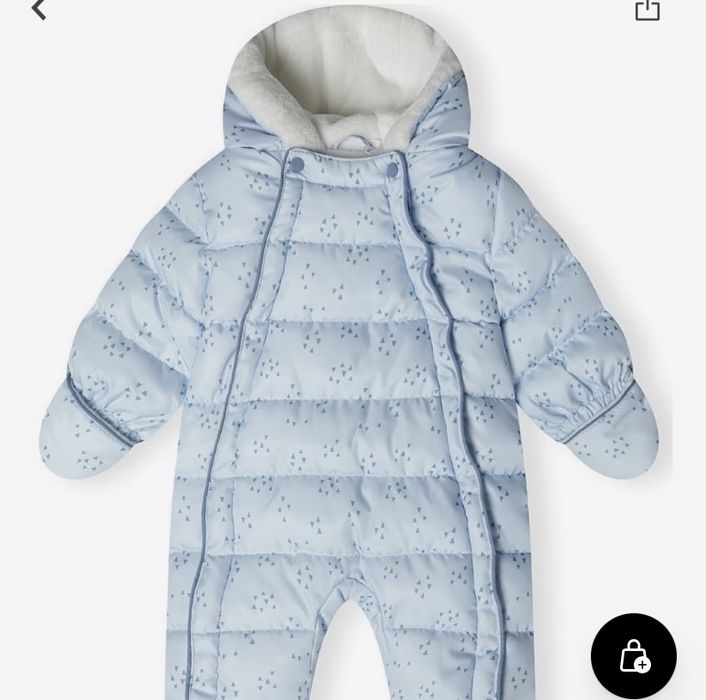This screenshot has height=700, width=706.
Task: Go back to the previous page
Action: (39, 10)
